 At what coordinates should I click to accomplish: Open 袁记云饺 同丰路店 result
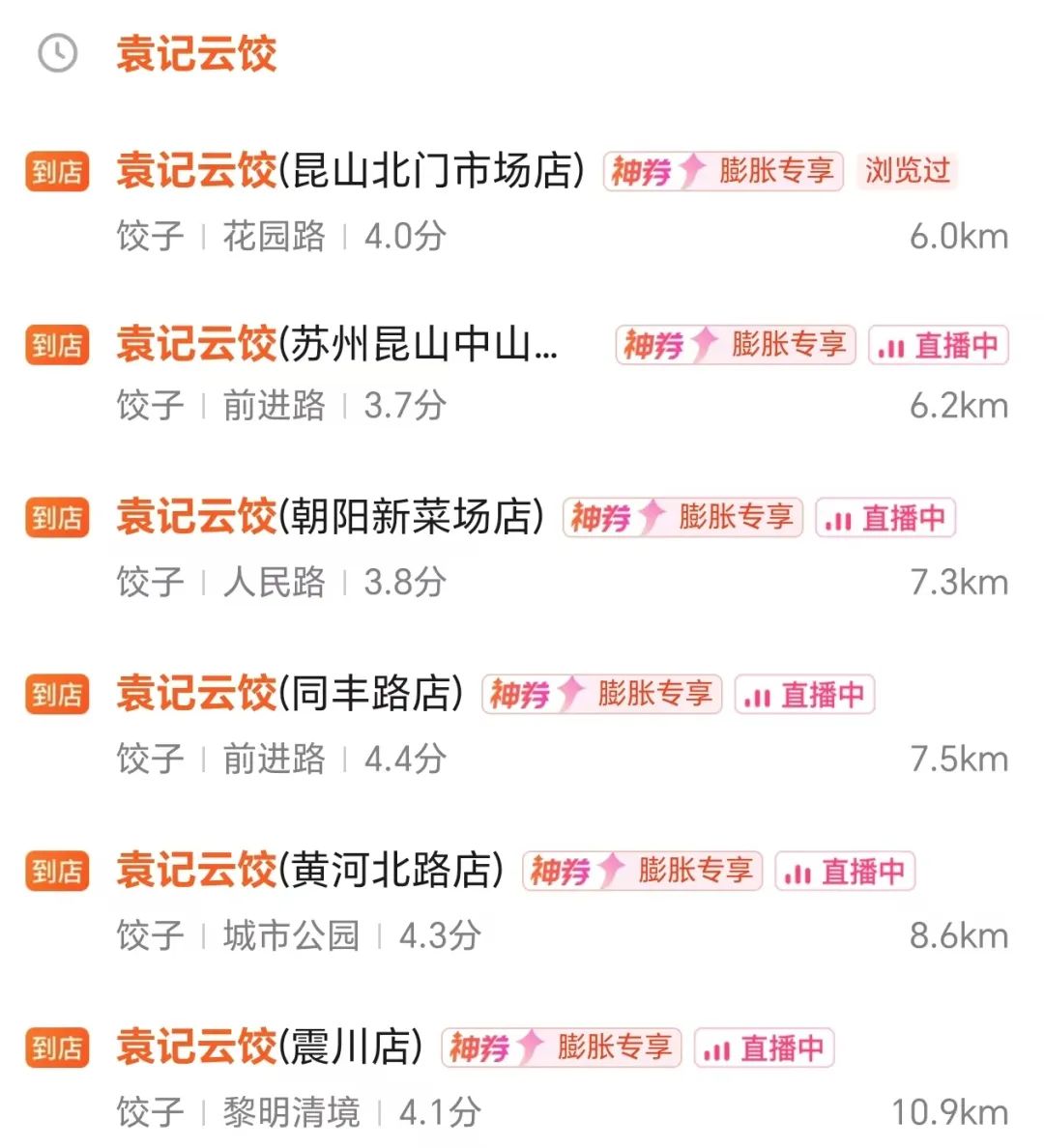[x=289, y=693]
